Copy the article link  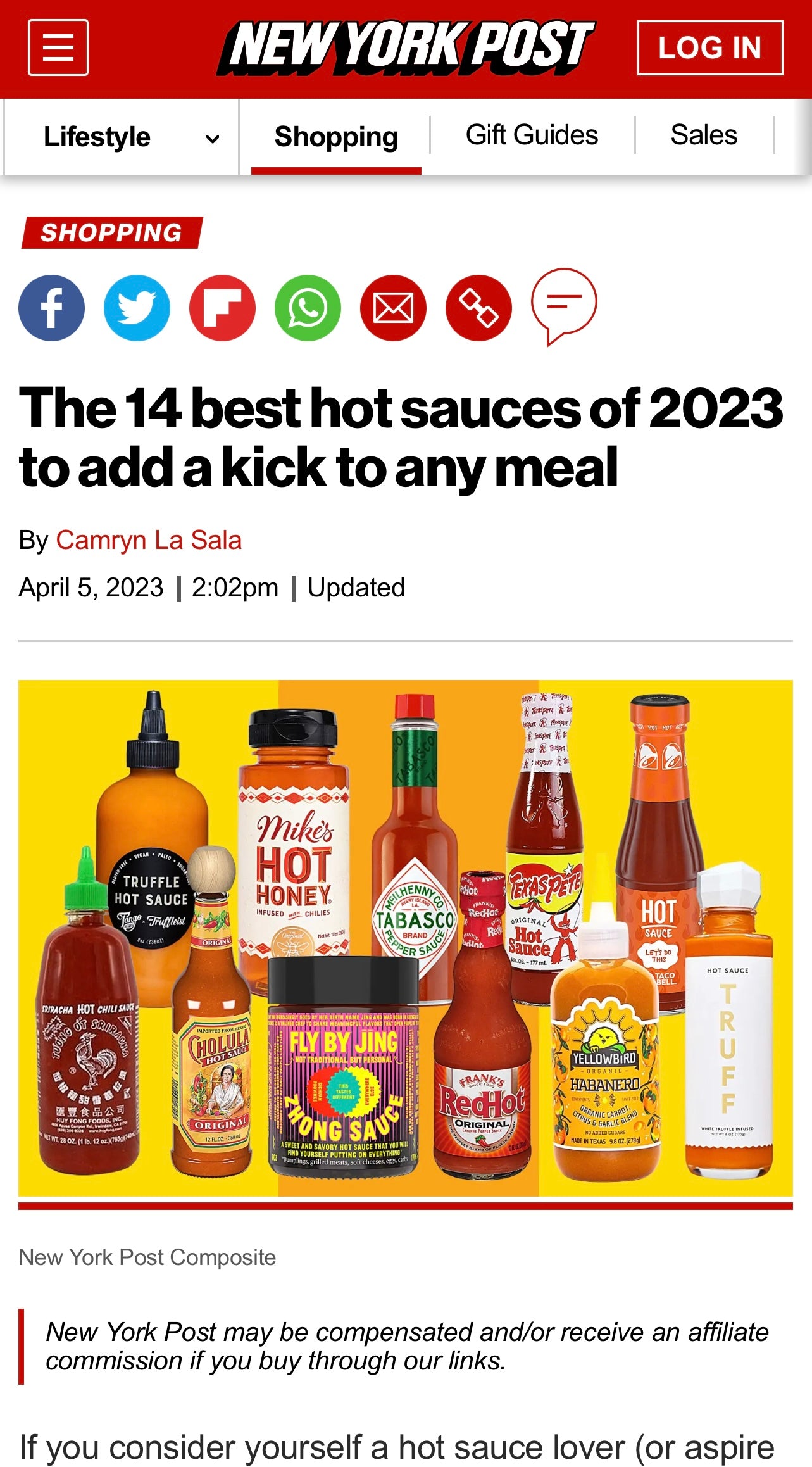[x=478, y=308]
